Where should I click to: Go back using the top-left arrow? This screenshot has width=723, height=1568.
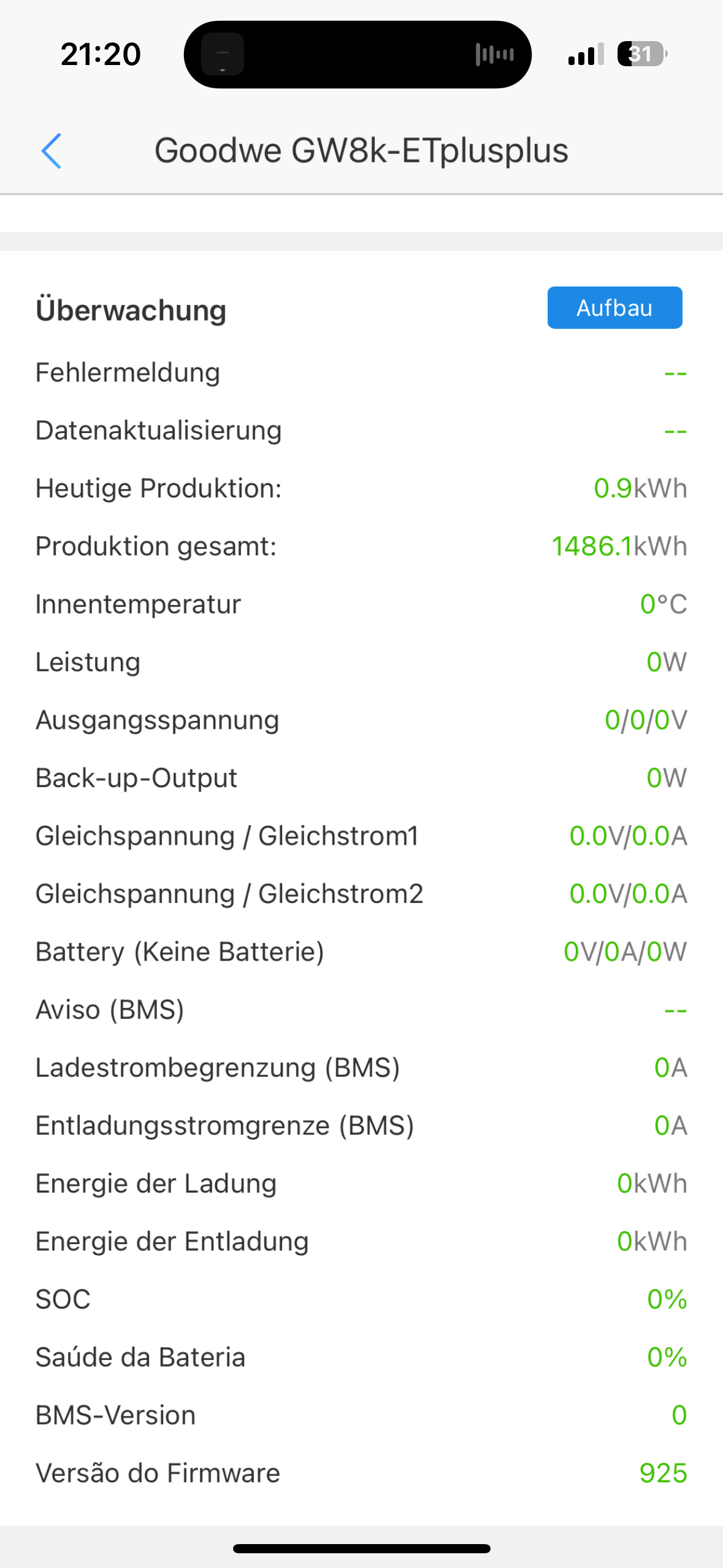pos(52,151)
